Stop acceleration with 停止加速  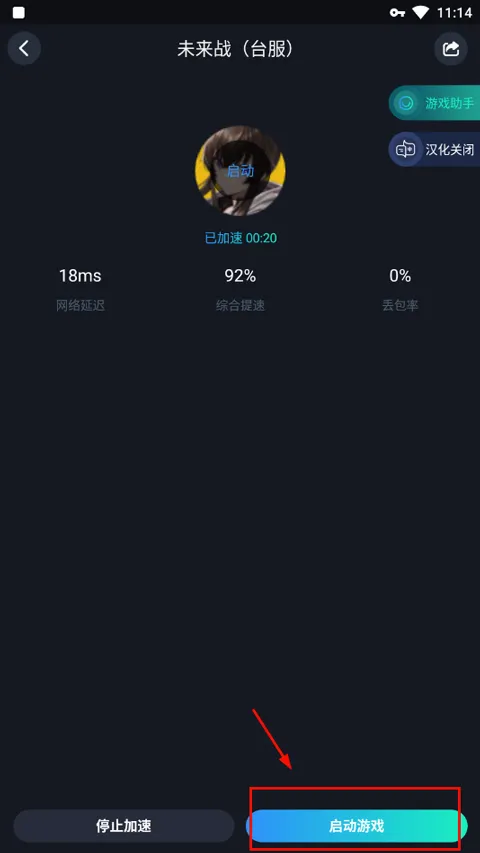(124, 826)
